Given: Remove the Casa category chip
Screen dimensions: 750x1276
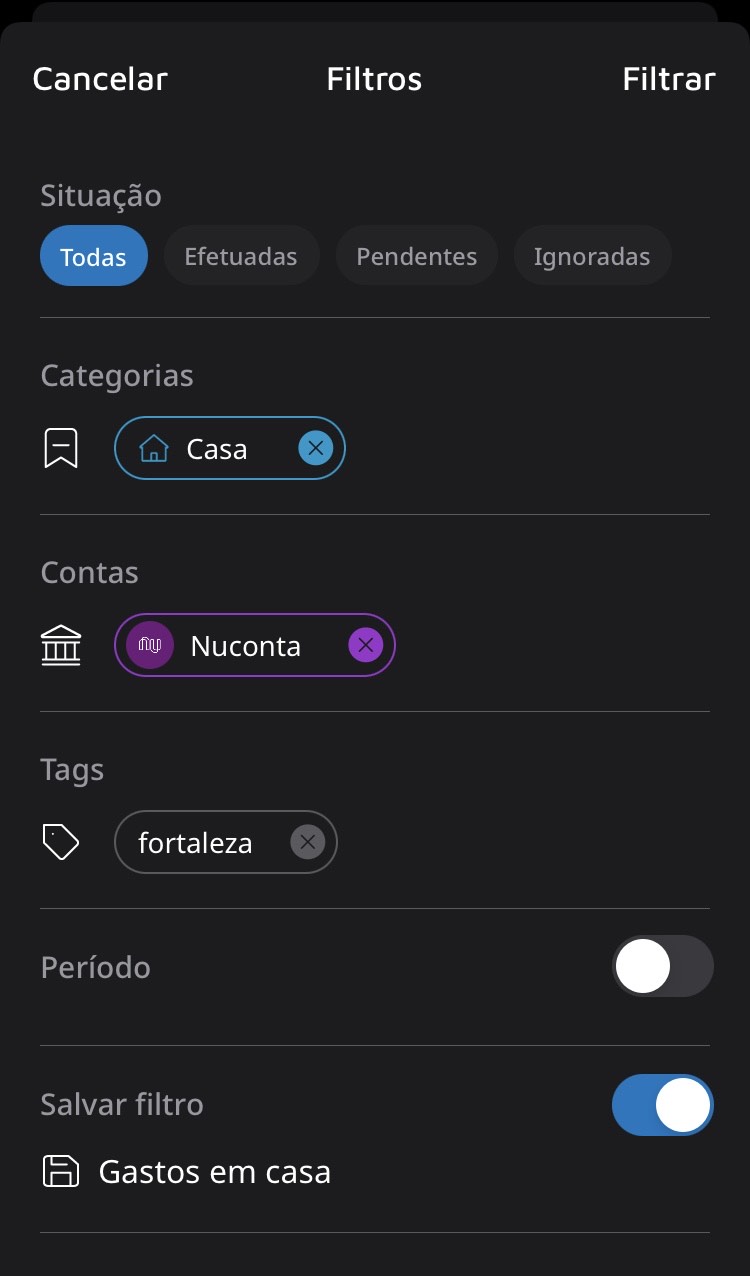Looking at the screenshot, I should (x=315, y=449).
